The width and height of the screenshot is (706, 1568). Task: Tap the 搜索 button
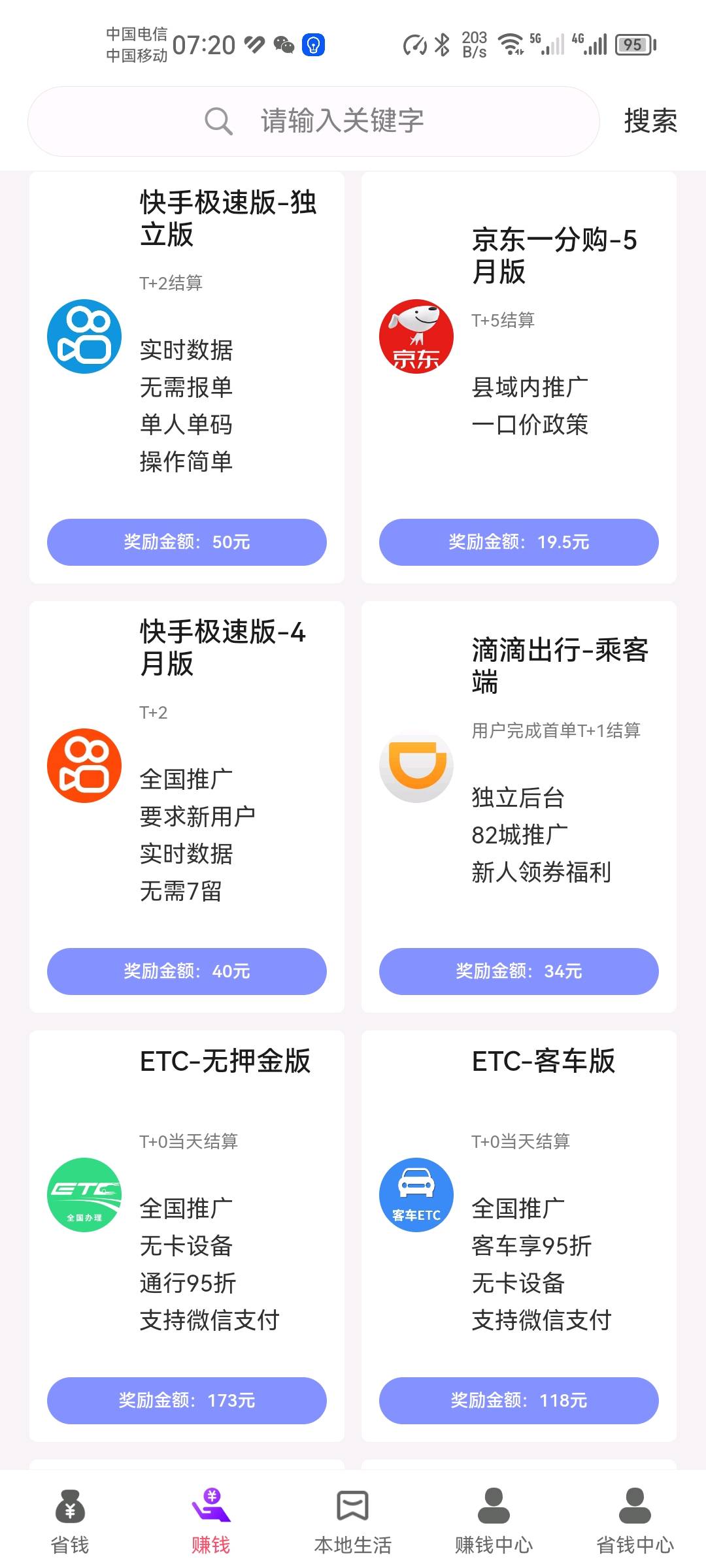coord(650,122)
